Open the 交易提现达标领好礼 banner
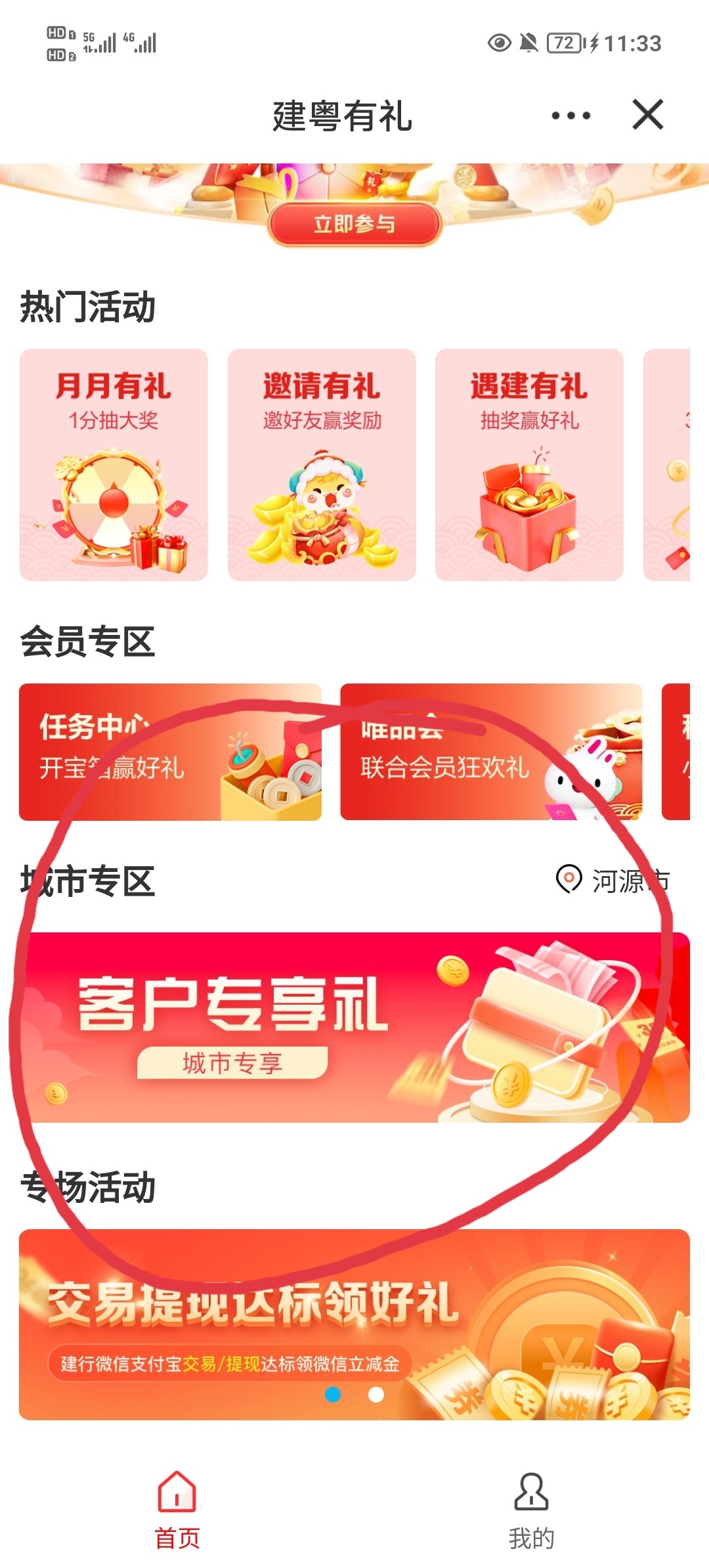709x1568 pixels. point(354,1324)
